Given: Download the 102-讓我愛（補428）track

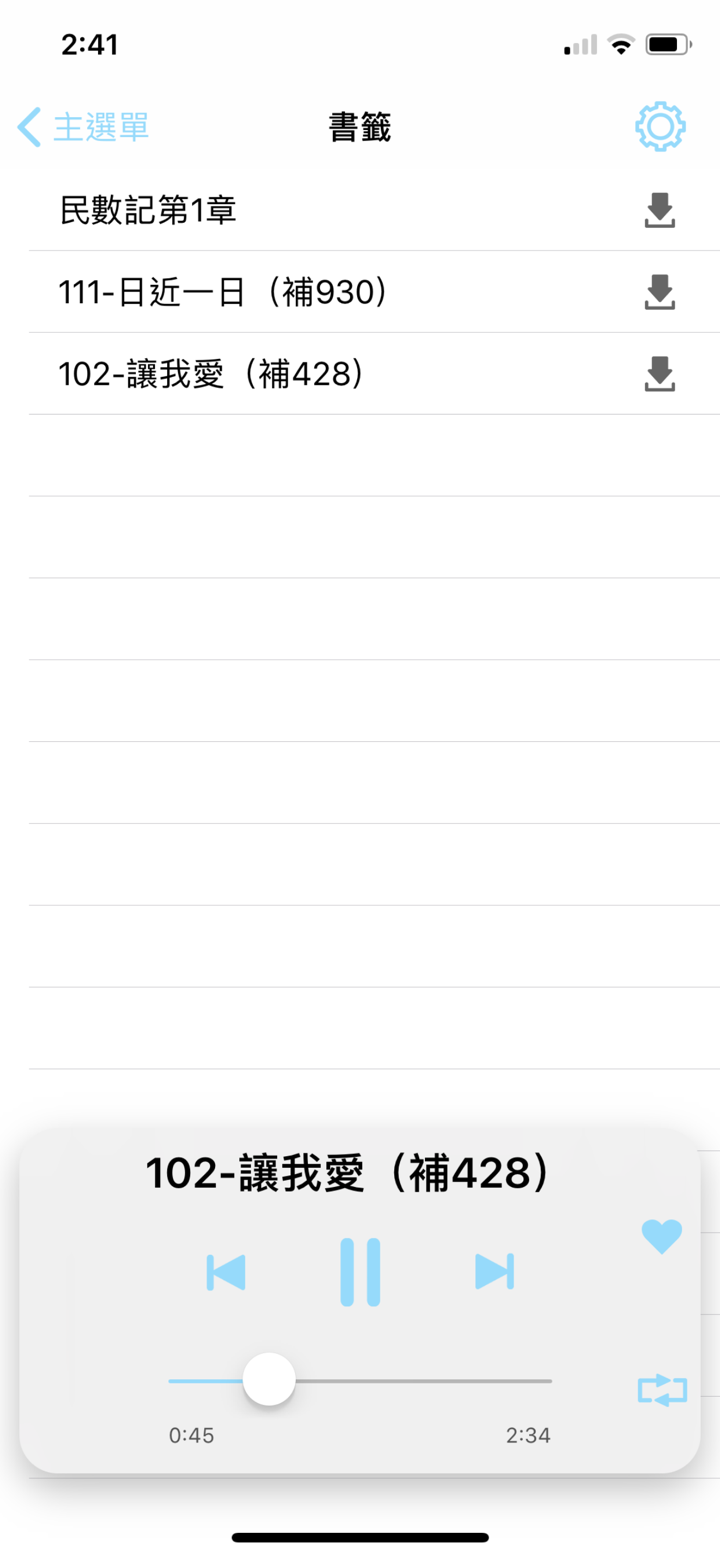Looking at the screenshot, I should coord(659,374).
